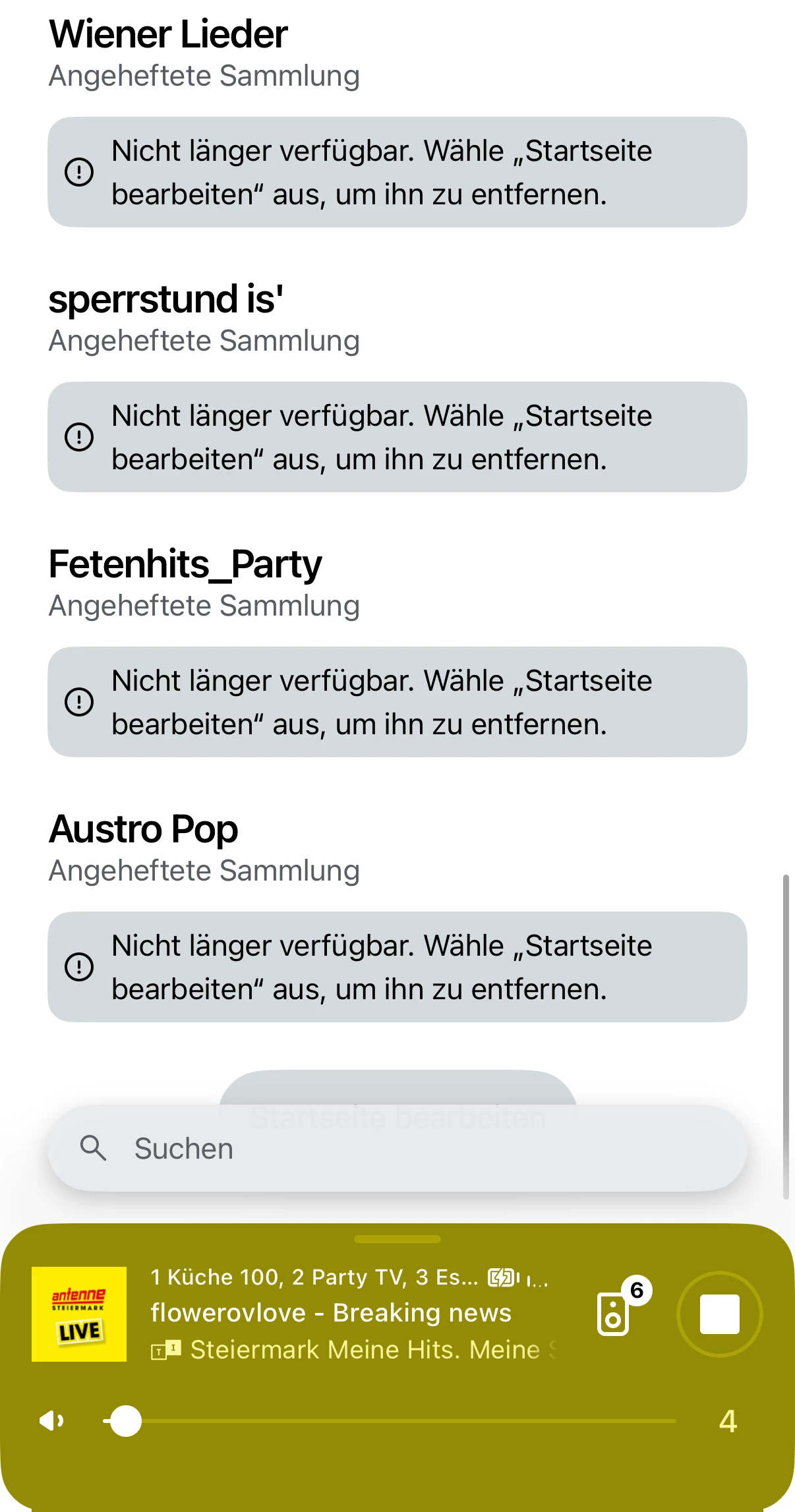Open the Suchen search field
The width and height of the screenshot is (795, 1512).
(x=397, y=1148)
